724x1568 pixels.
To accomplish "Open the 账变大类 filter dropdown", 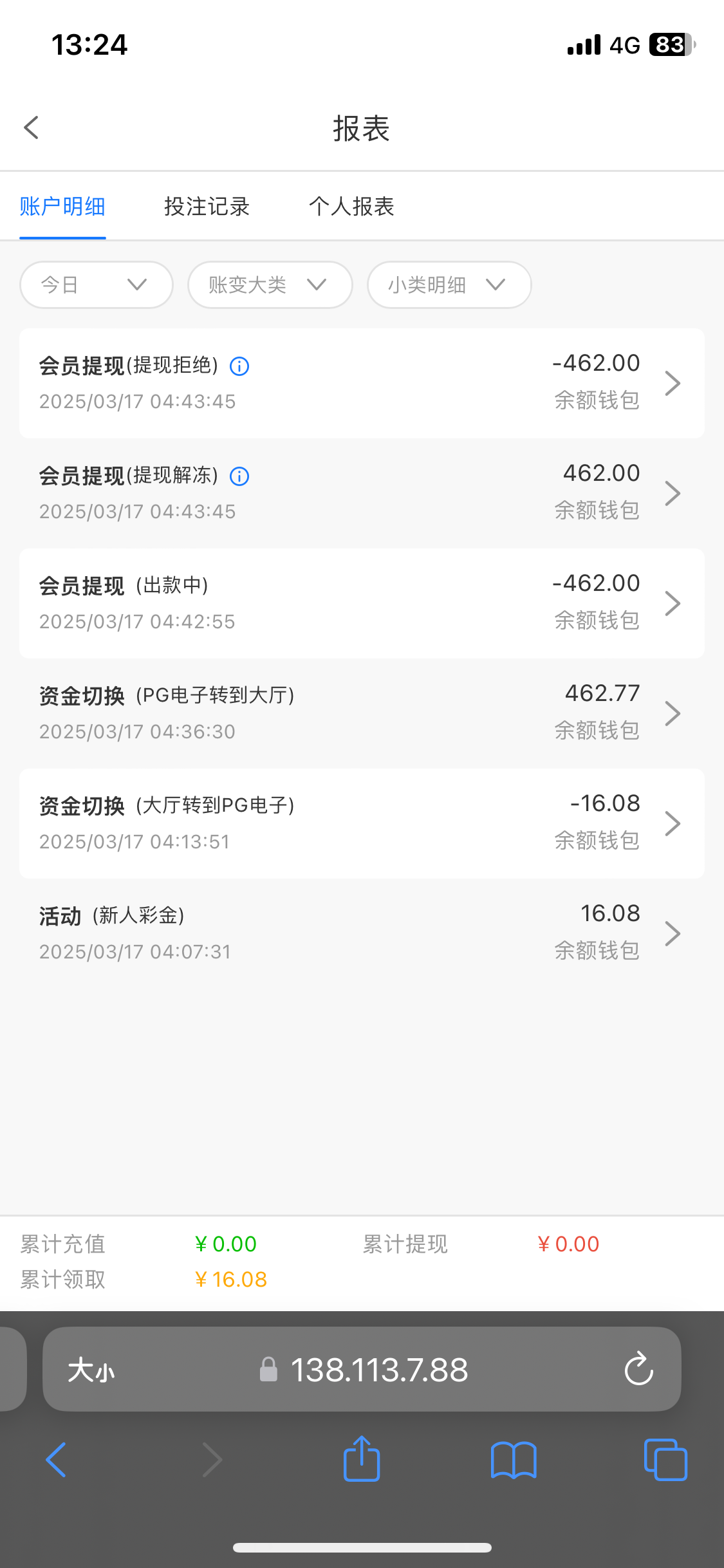I will pyautogui.click(x=270, y=285).
